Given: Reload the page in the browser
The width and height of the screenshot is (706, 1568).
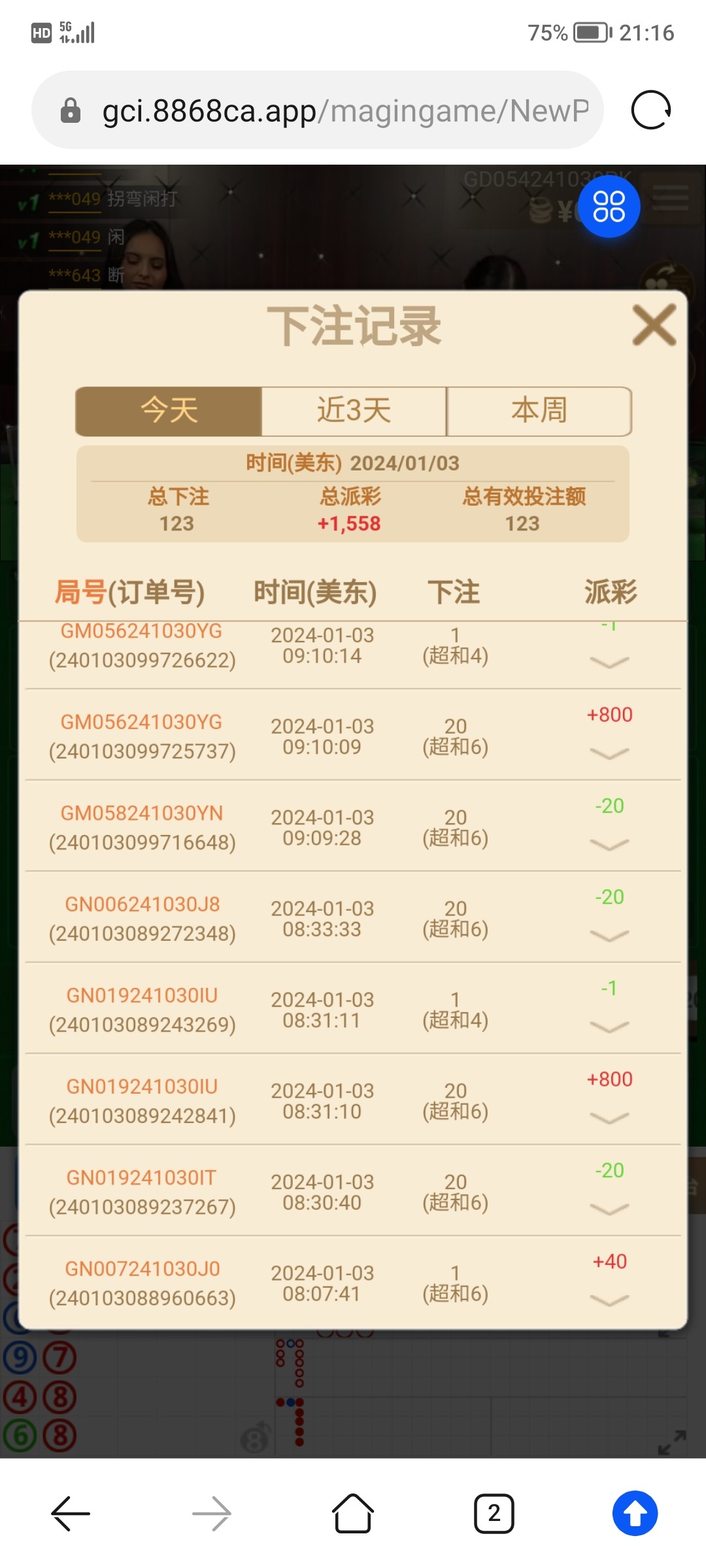Looking at the screenshot, I should (650, 110).
